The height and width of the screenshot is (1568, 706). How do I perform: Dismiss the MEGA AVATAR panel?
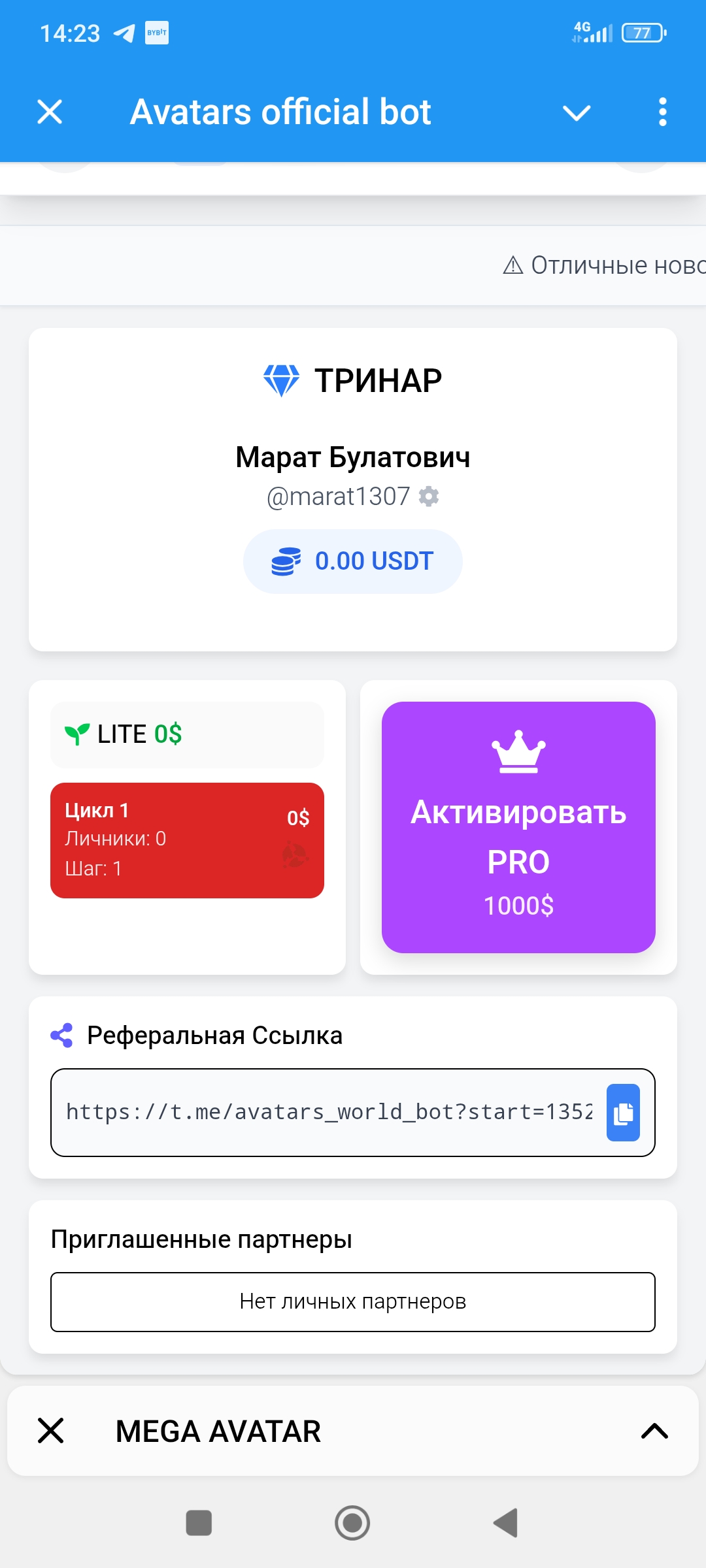(x=50, y=1431)
